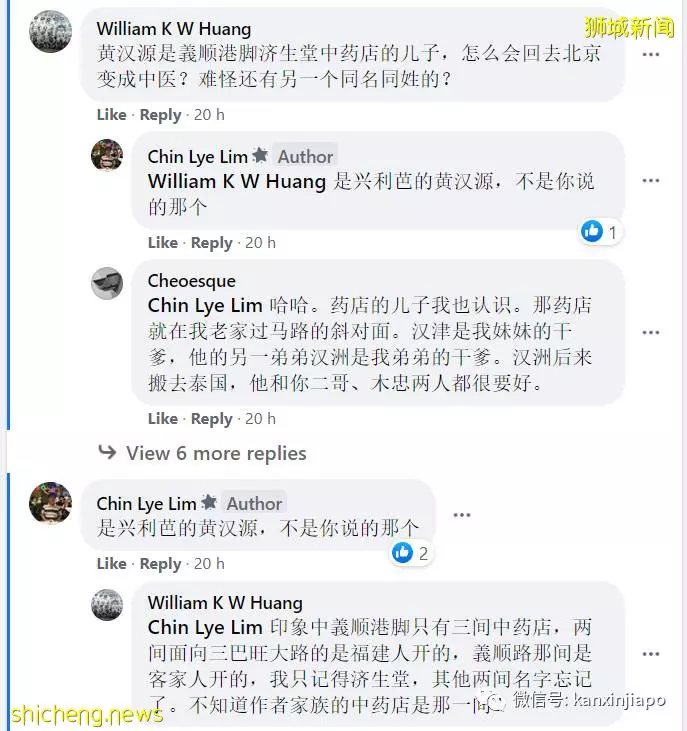Like William K W Huang's top comment
Screen dimensions: 687x731
click(111, 115)
